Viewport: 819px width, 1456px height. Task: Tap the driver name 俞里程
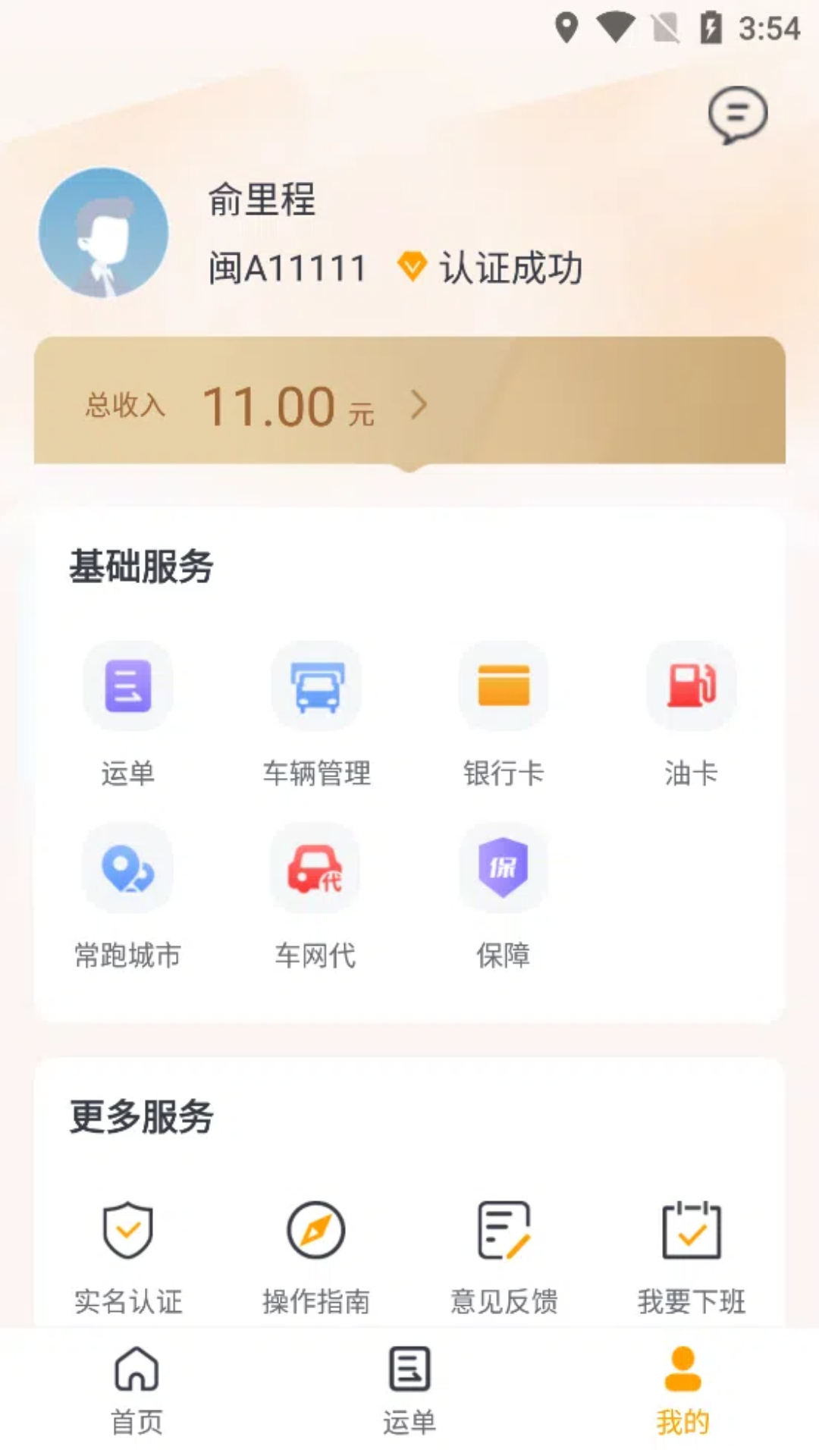(262, 201)
